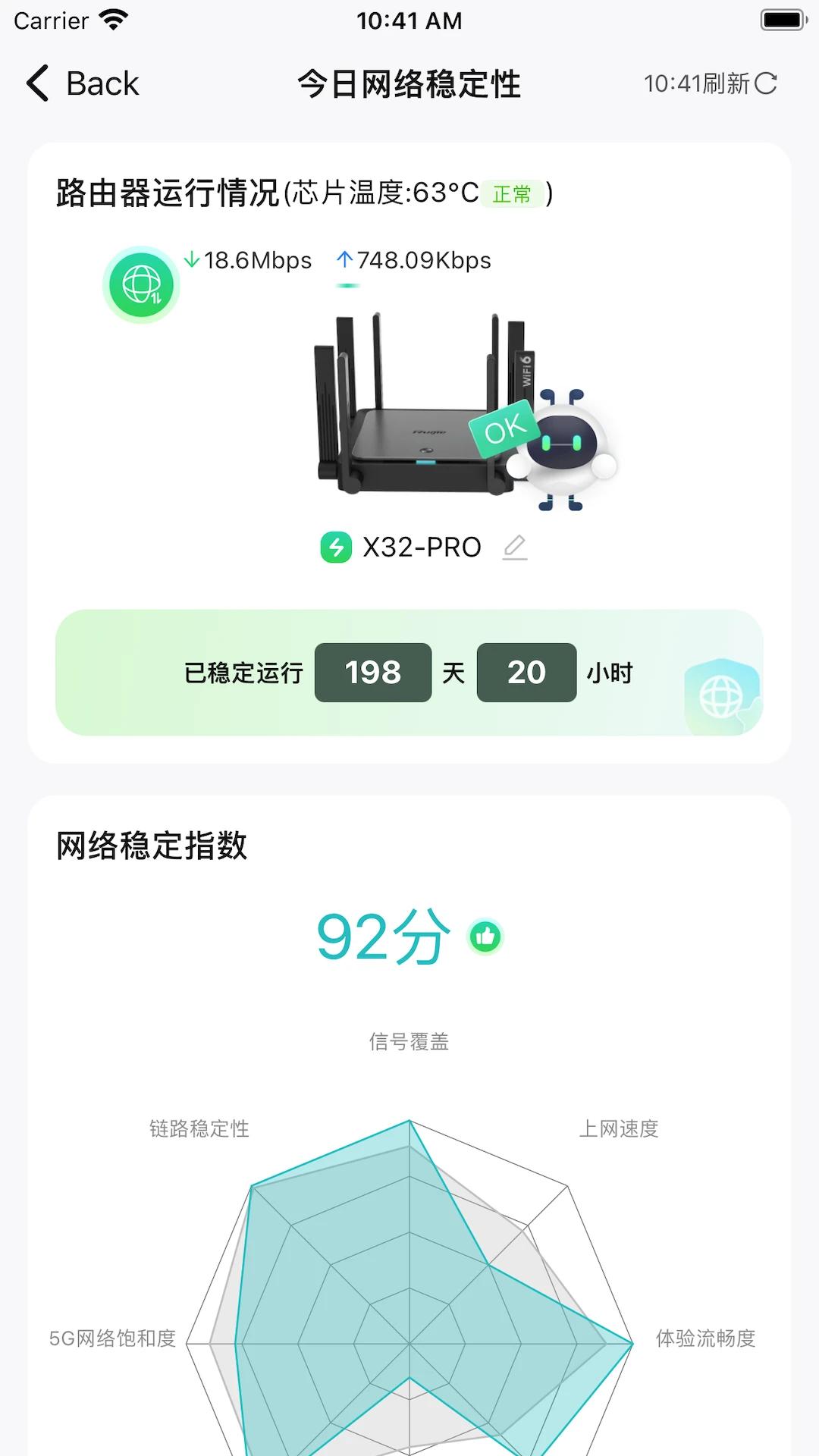Tap the pencil icon to rename router

coord(516,546)
